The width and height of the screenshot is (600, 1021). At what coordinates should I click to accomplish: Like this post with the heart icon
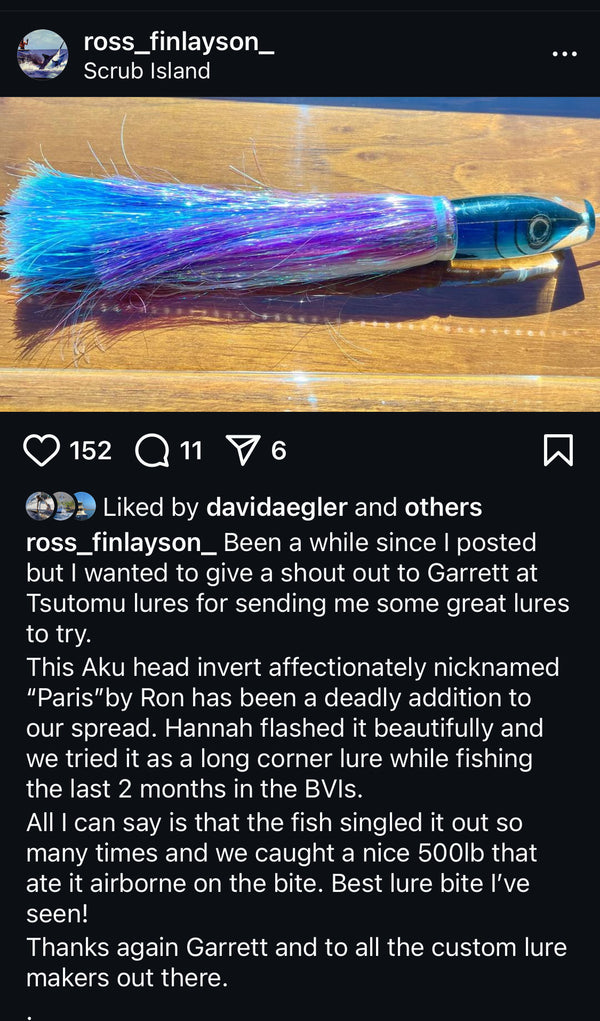click(41, 451)
